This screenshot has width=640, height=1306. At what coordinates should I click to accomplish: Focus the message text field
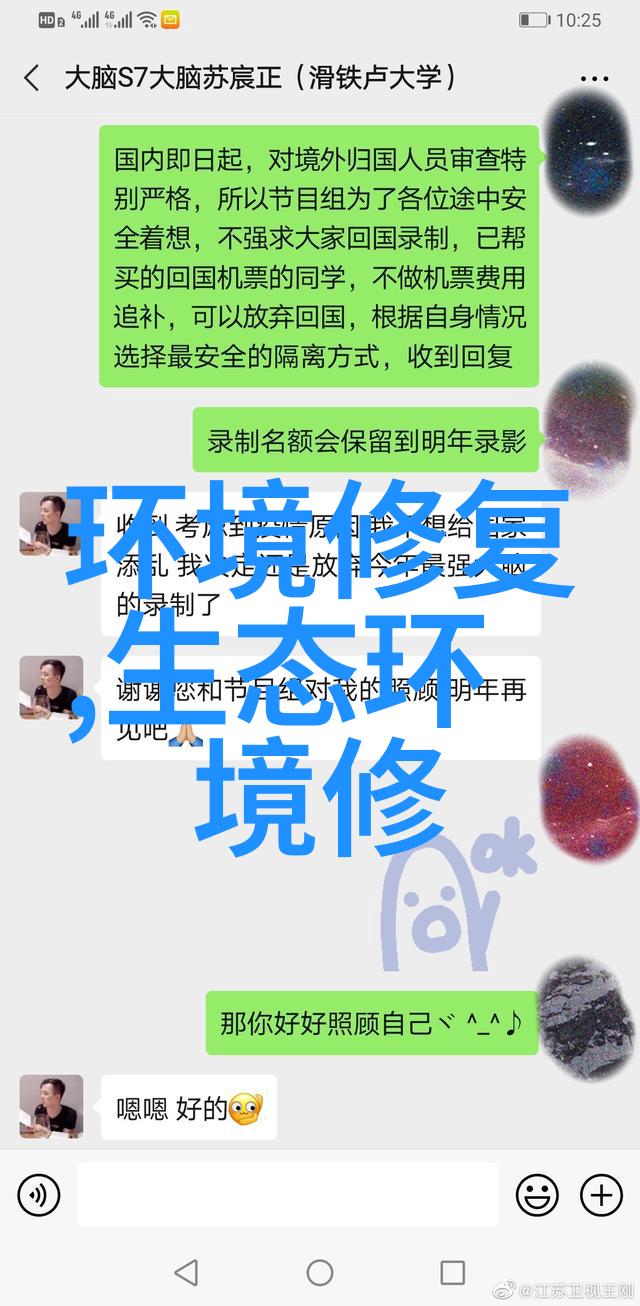click(287, 1194)
